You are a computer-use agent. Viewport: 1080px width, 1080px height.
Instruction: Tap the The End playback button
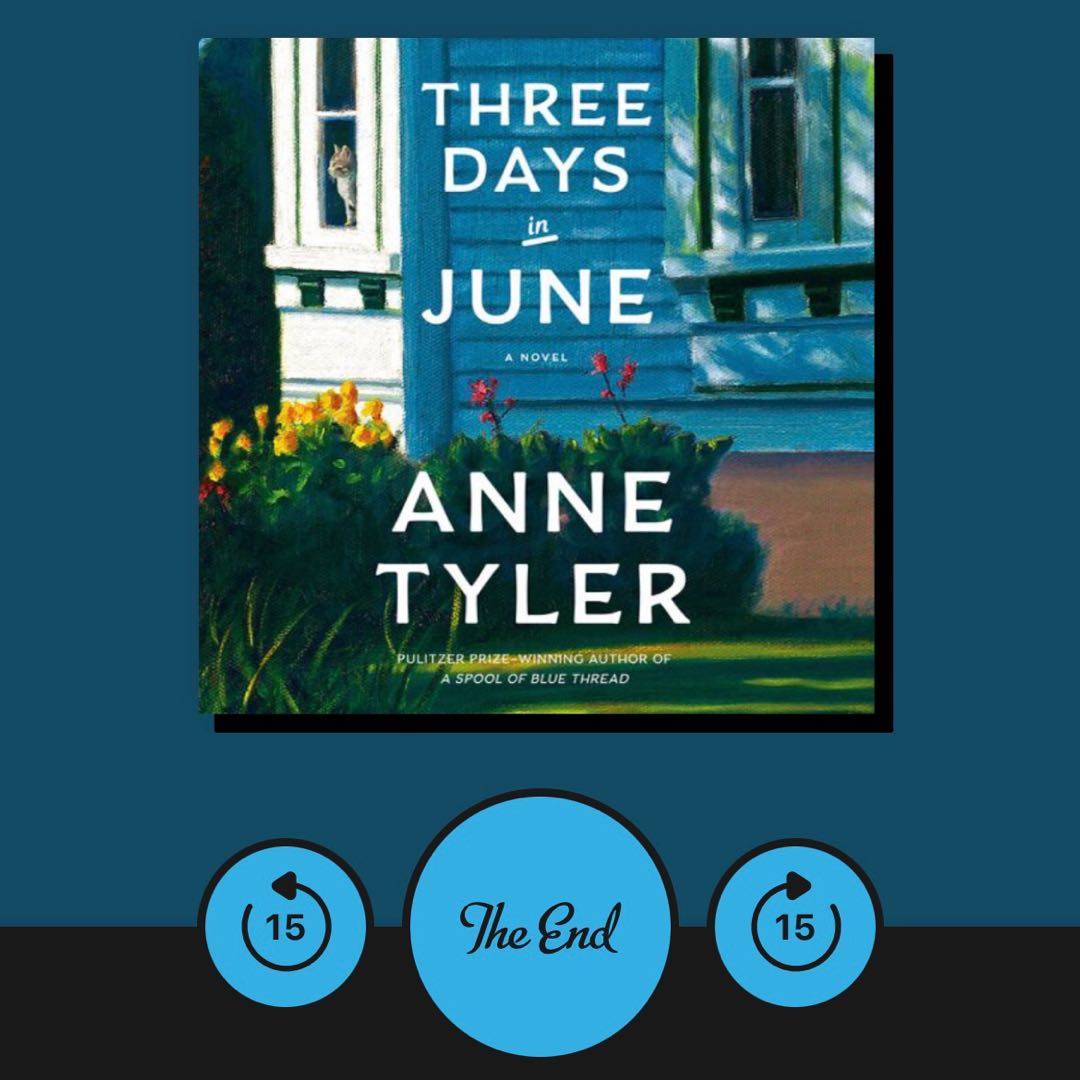coord(540,926)
